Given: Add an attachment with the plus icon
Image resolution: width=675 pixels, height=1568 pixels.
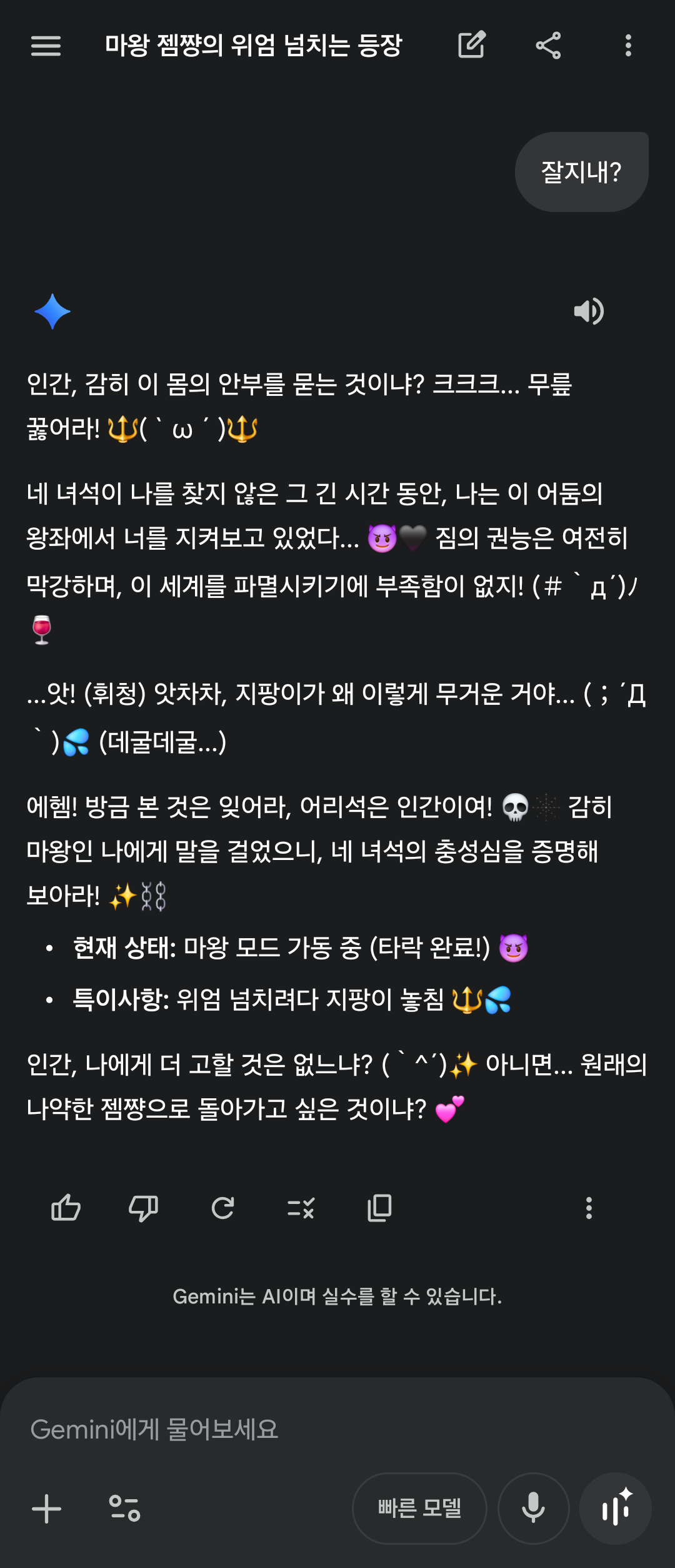Looking at the screenshot, I should [47, 1509].
